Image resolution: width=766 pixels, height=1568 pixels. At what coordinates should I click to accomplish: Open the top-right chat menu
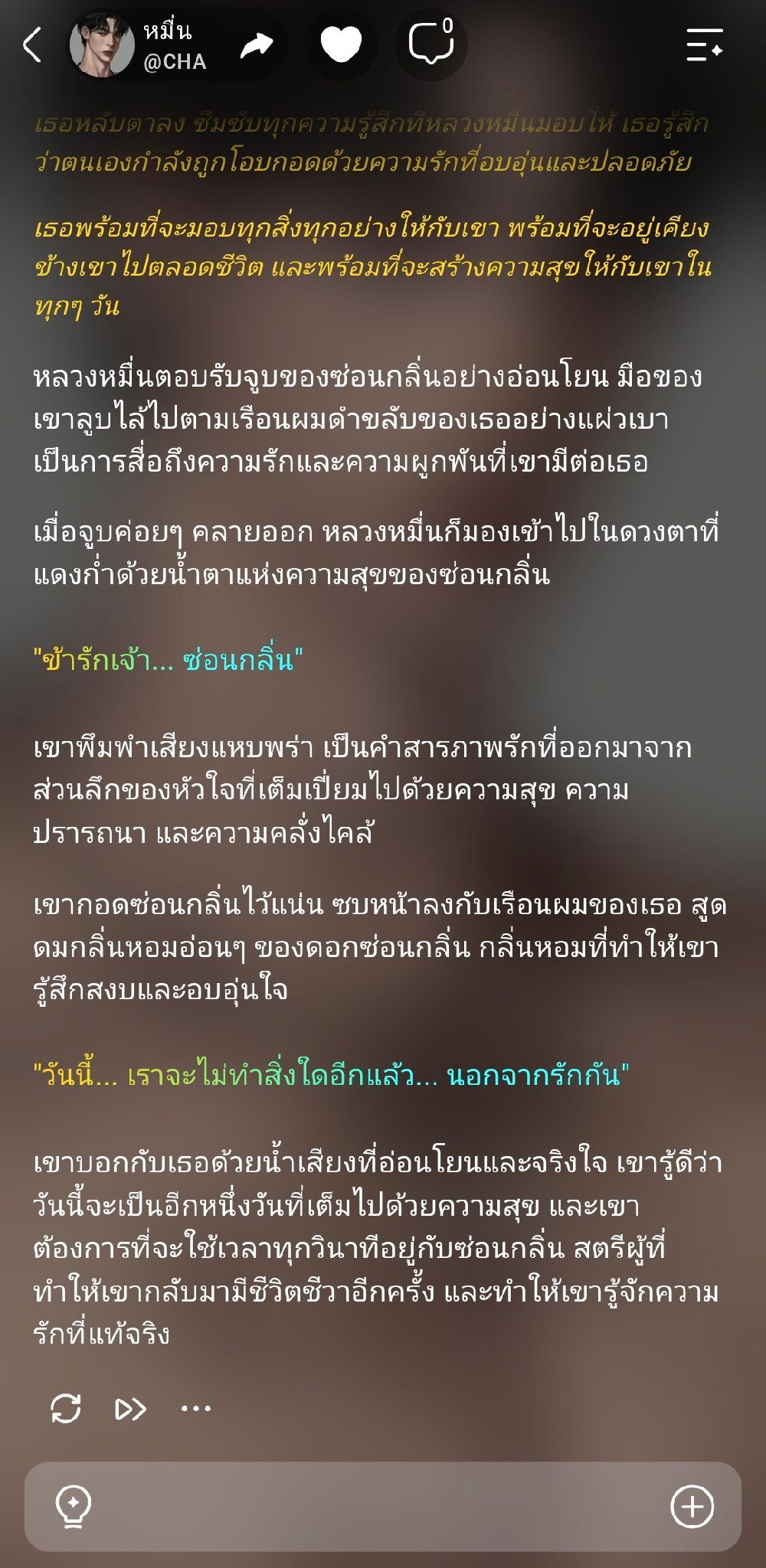coord(704,44)
